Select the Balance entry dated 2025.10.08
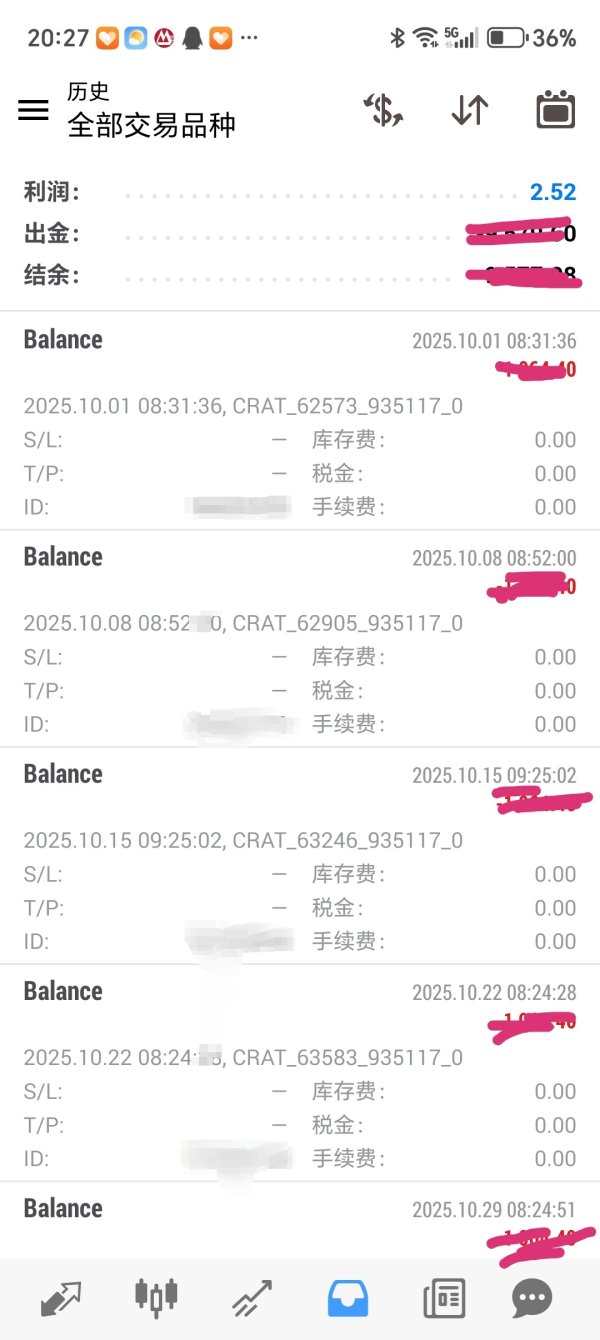Viewport: 600px width, 1340px height. point(300,639)
